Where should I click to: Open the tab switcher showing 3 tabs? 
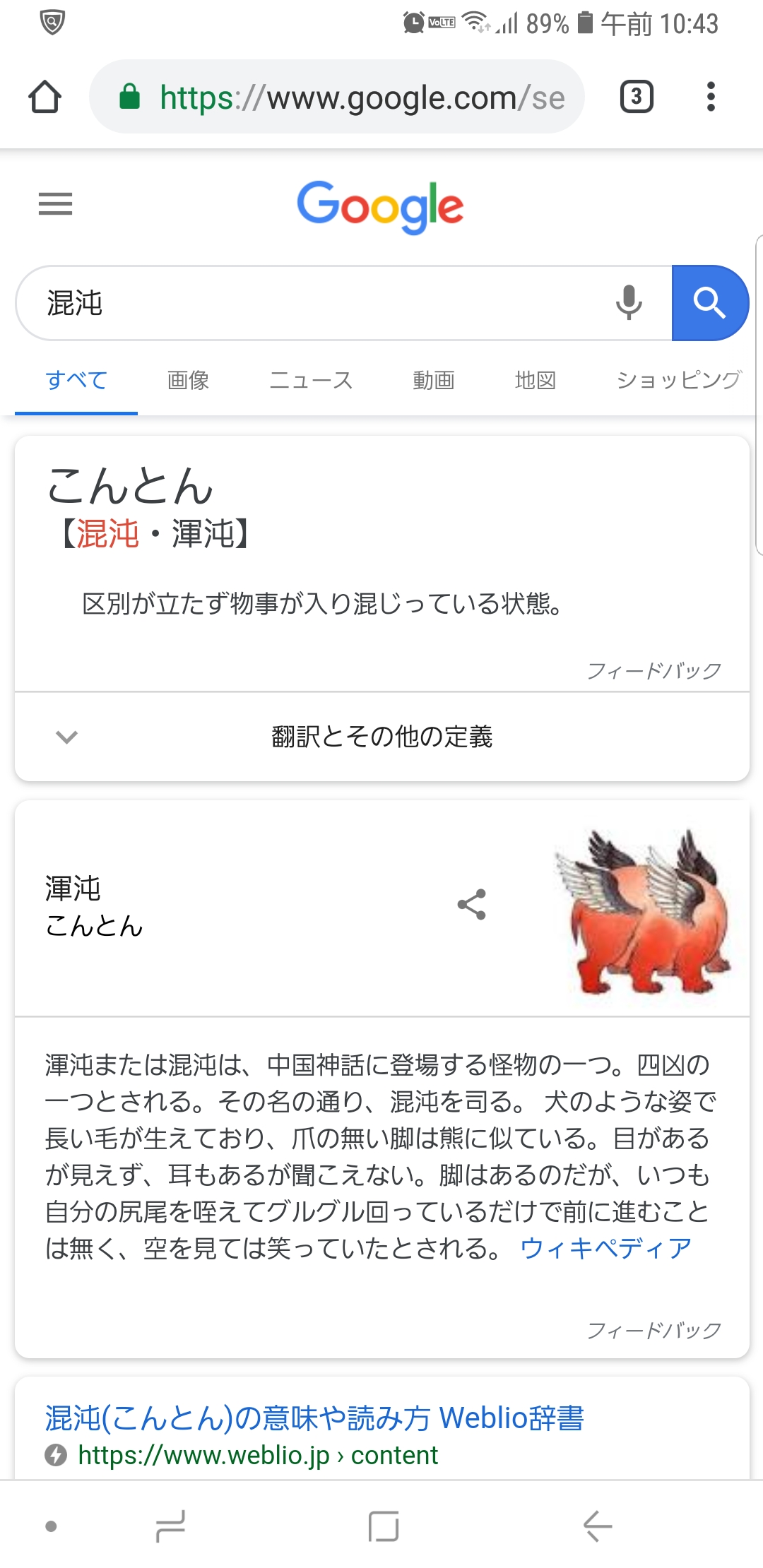point(636,97)
